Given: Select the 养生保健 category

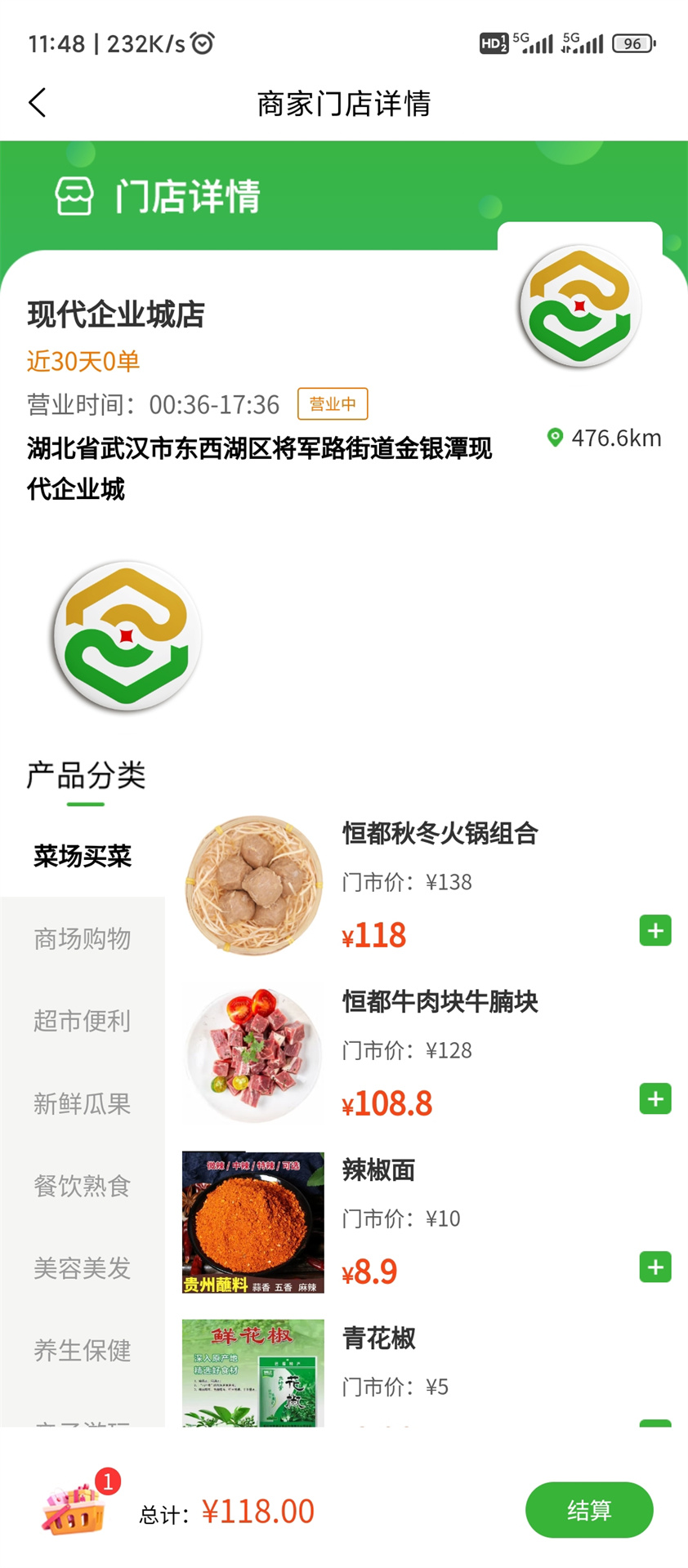Looking at the screenshot, I should (x=83, y=1351).
